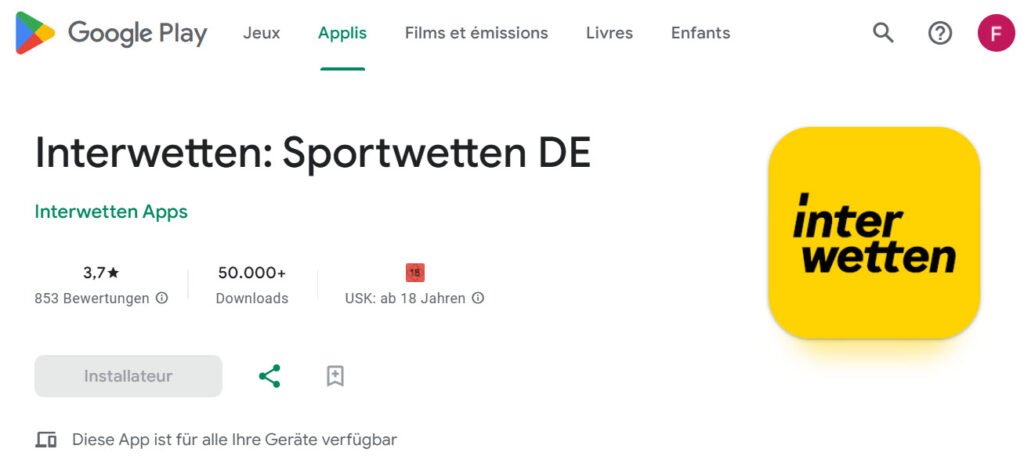
Task: Tap the Installateur button
Action: (x=128, y=376)
